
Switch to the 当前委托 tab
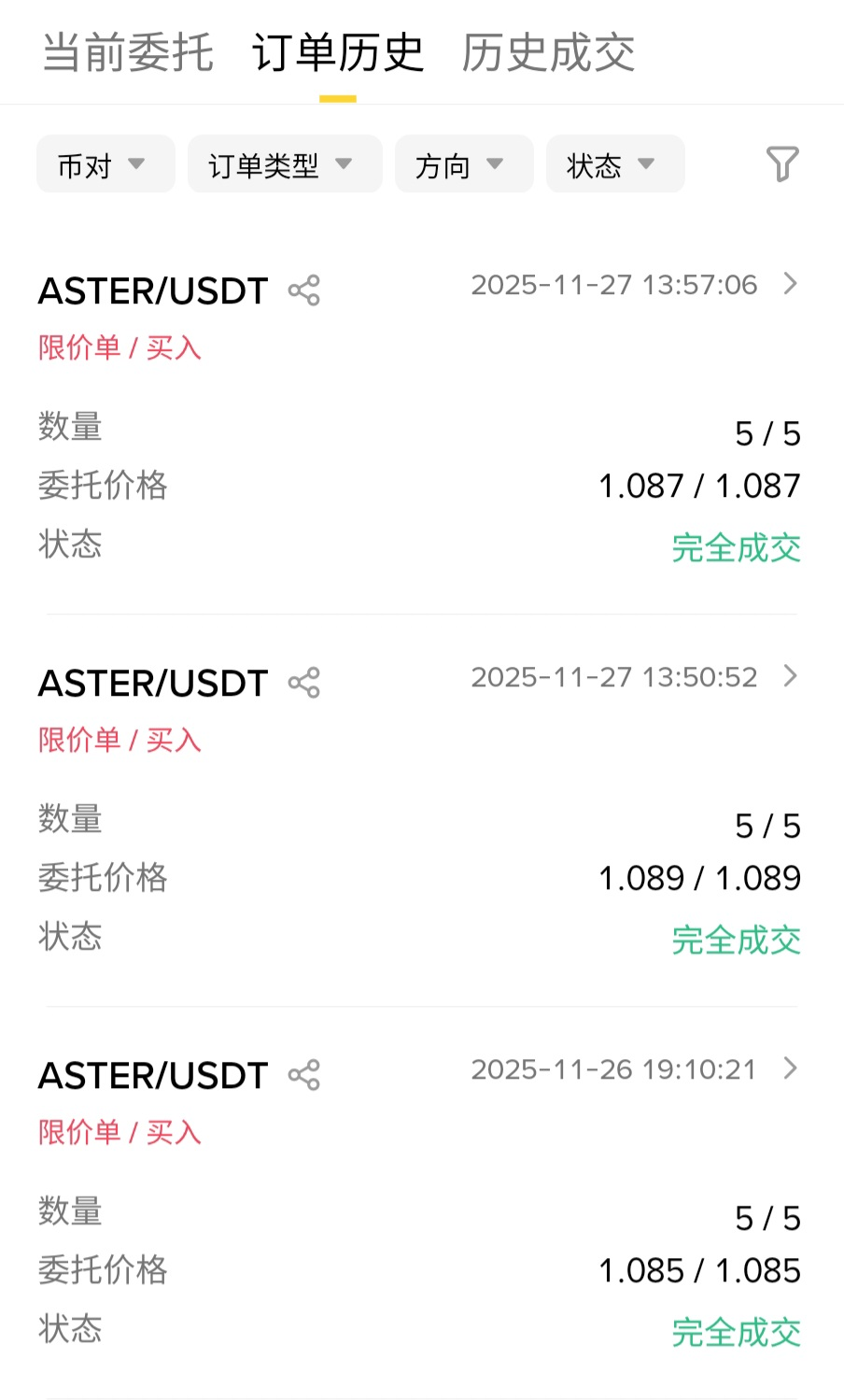tap(128, 52)
